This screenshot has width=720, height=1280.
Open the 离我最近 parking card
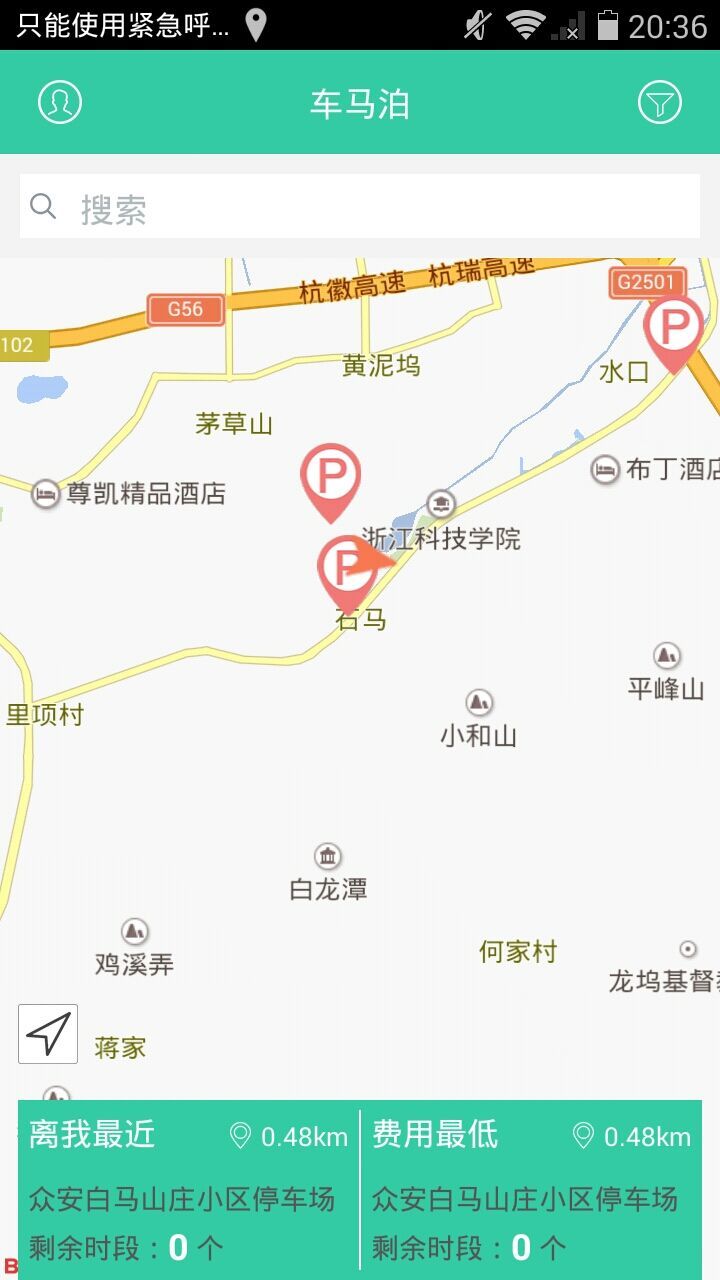pos(189,1190)
